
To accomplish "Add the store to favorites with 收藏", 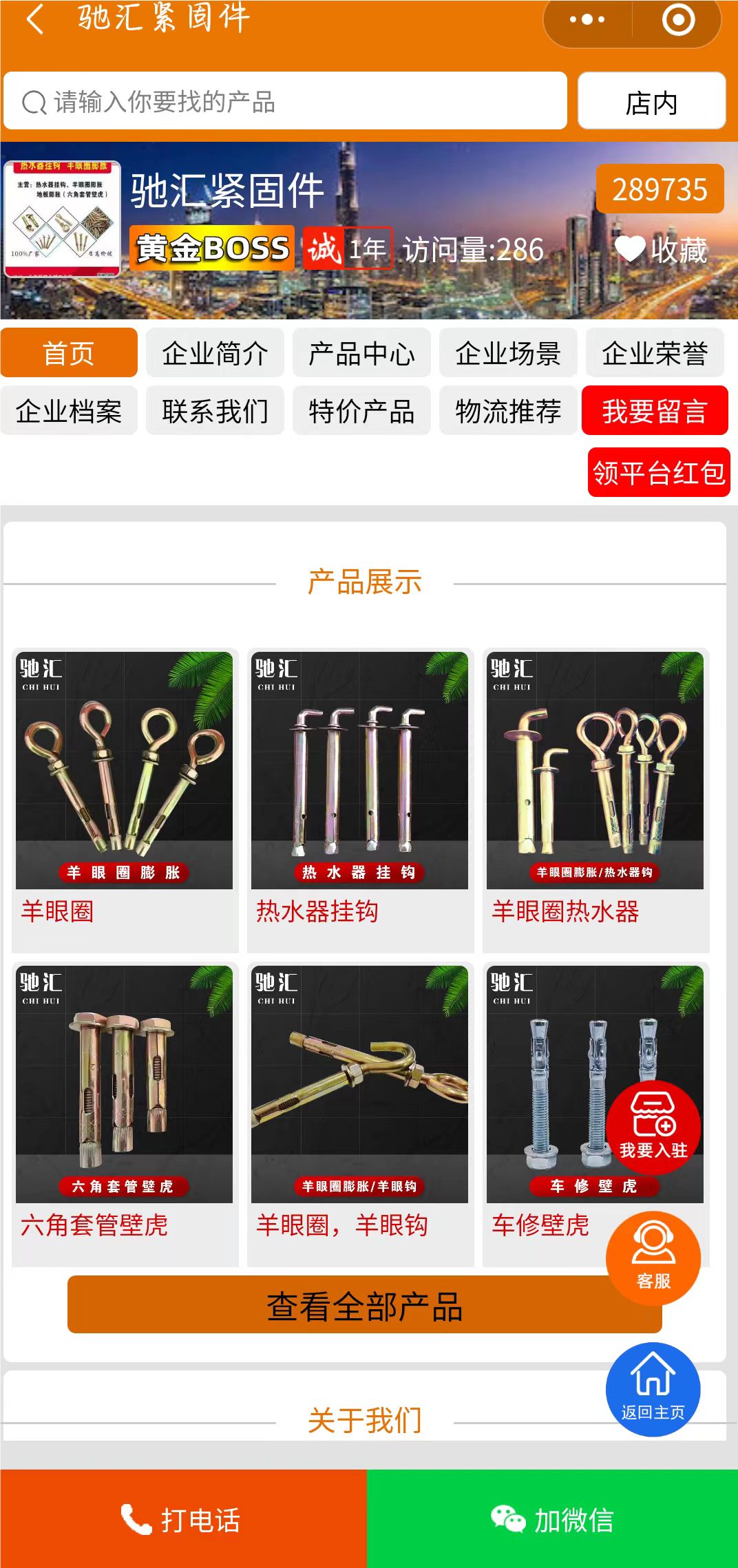I will [x=661, y=249].
